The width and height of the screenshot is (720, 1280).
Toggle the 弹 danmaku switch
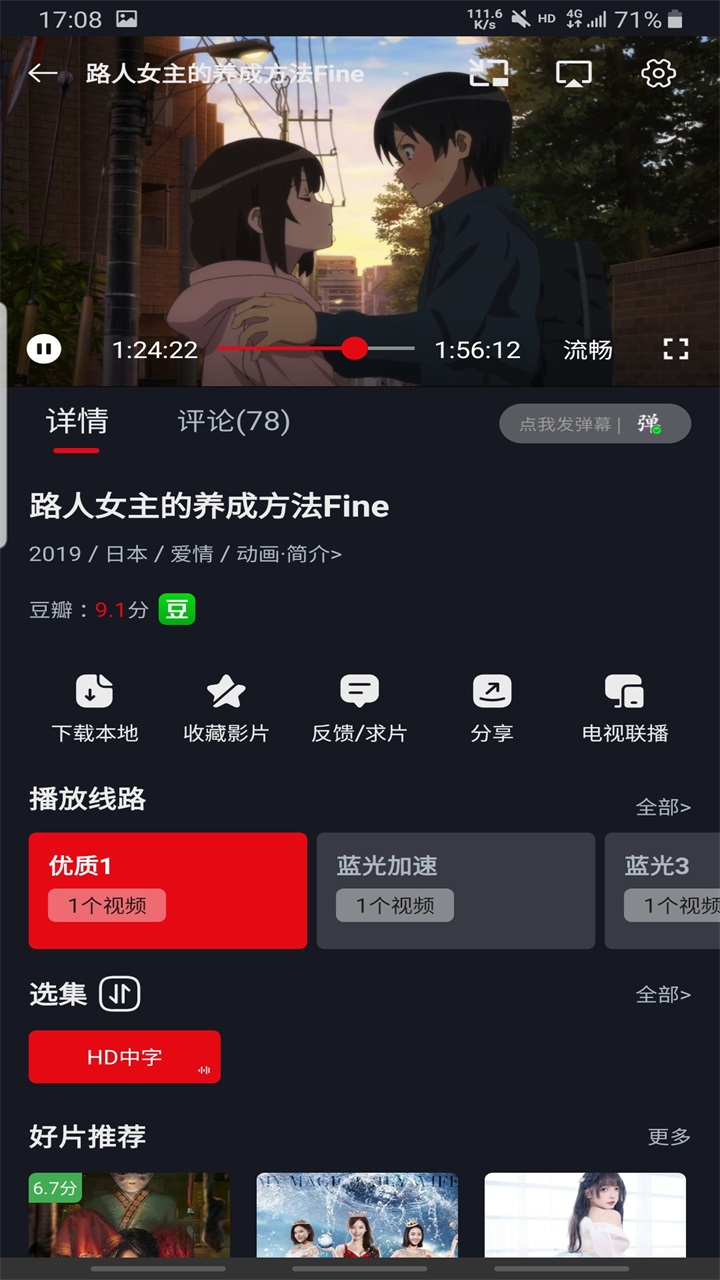(651, 424)
